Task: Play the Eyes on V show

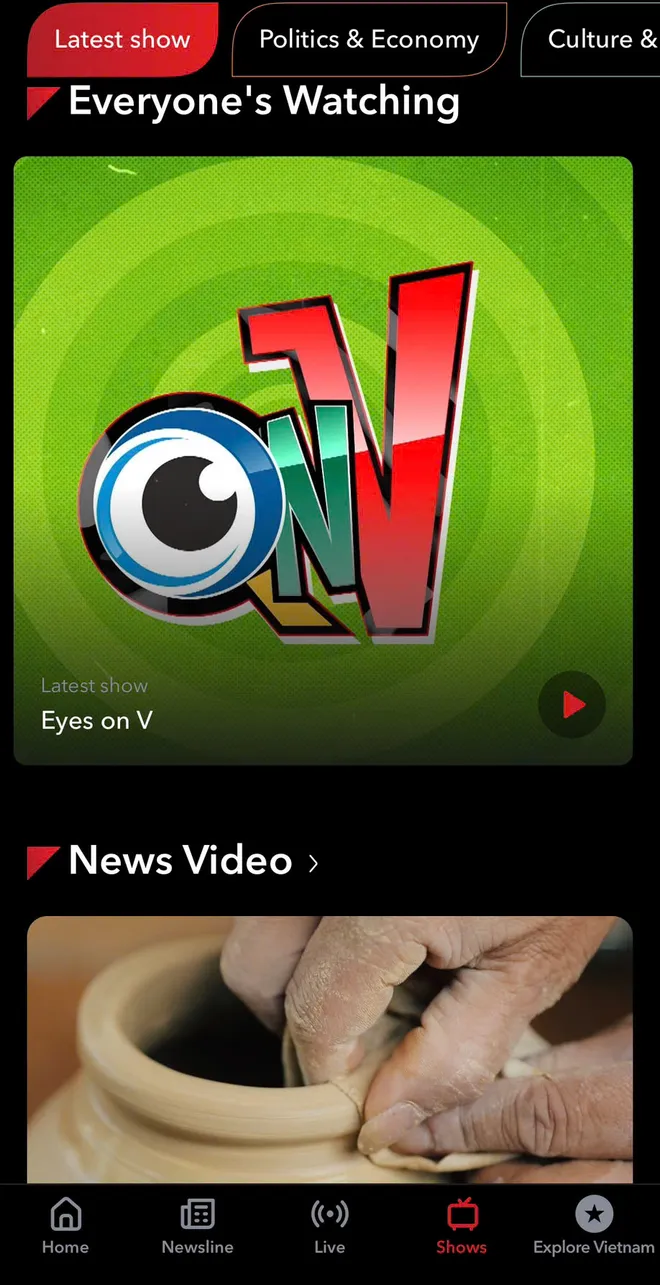Action: 572,705
